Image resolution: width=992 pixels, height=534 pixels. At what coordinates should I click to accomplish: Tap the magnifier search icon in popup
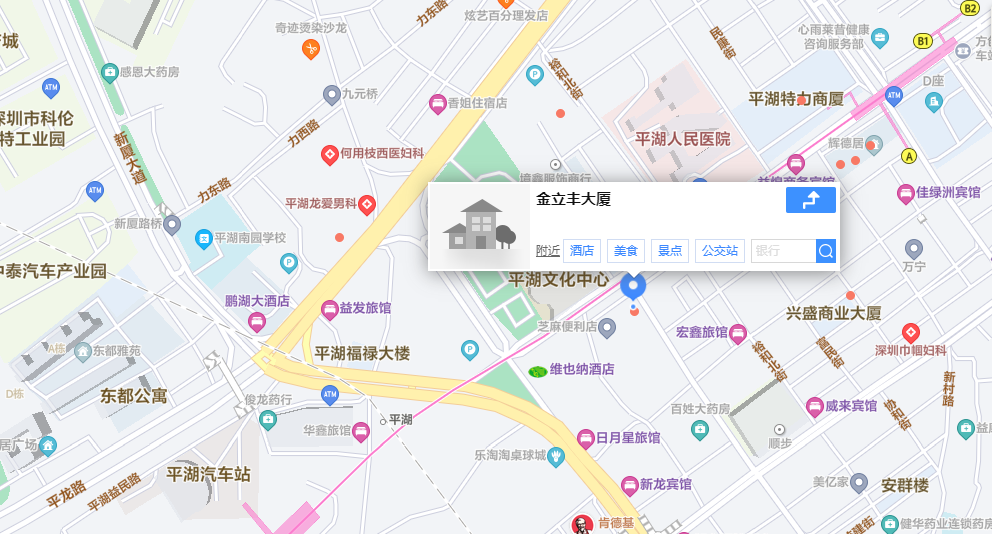pyautogui.click(x=826, y=251)
